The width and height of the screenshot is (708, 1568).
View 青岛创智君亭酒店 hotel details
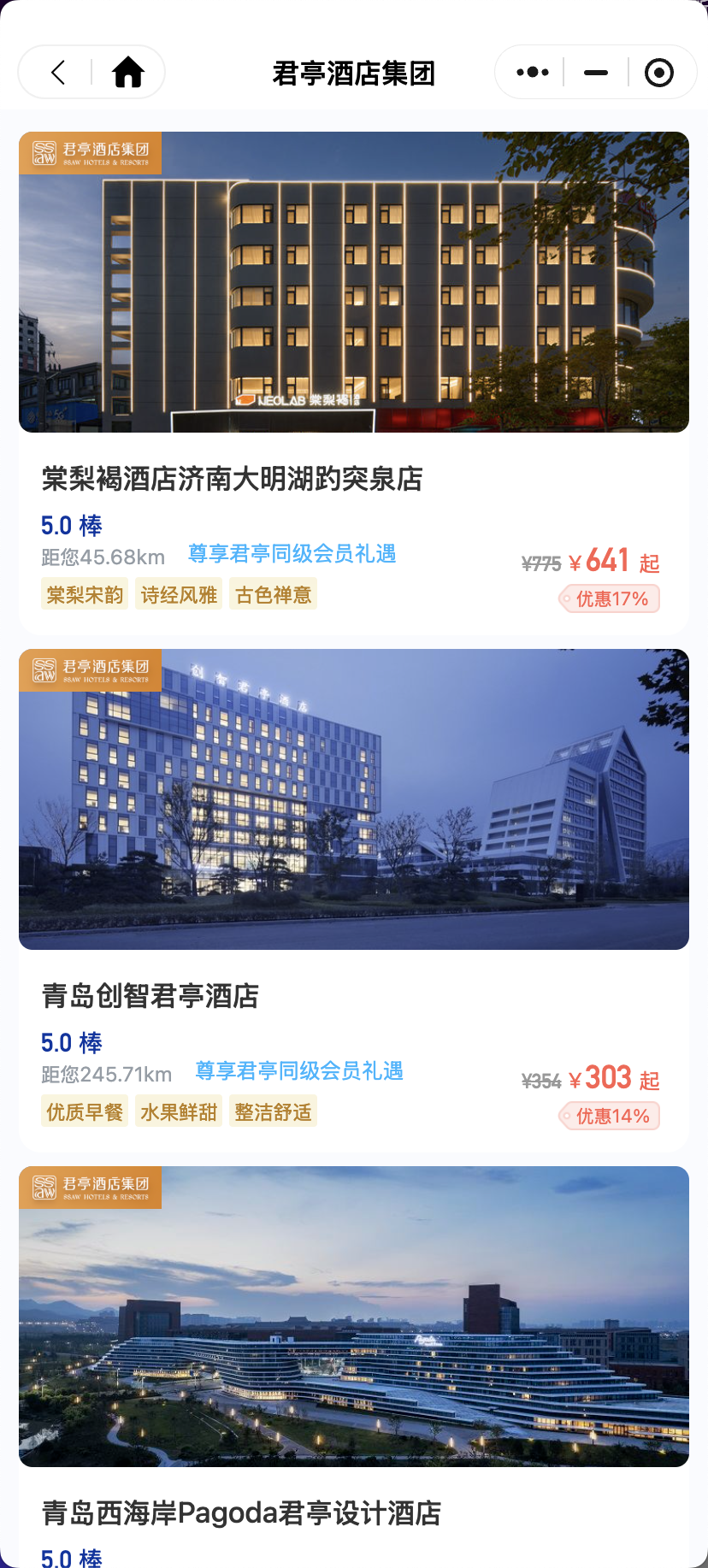(150, 996)
